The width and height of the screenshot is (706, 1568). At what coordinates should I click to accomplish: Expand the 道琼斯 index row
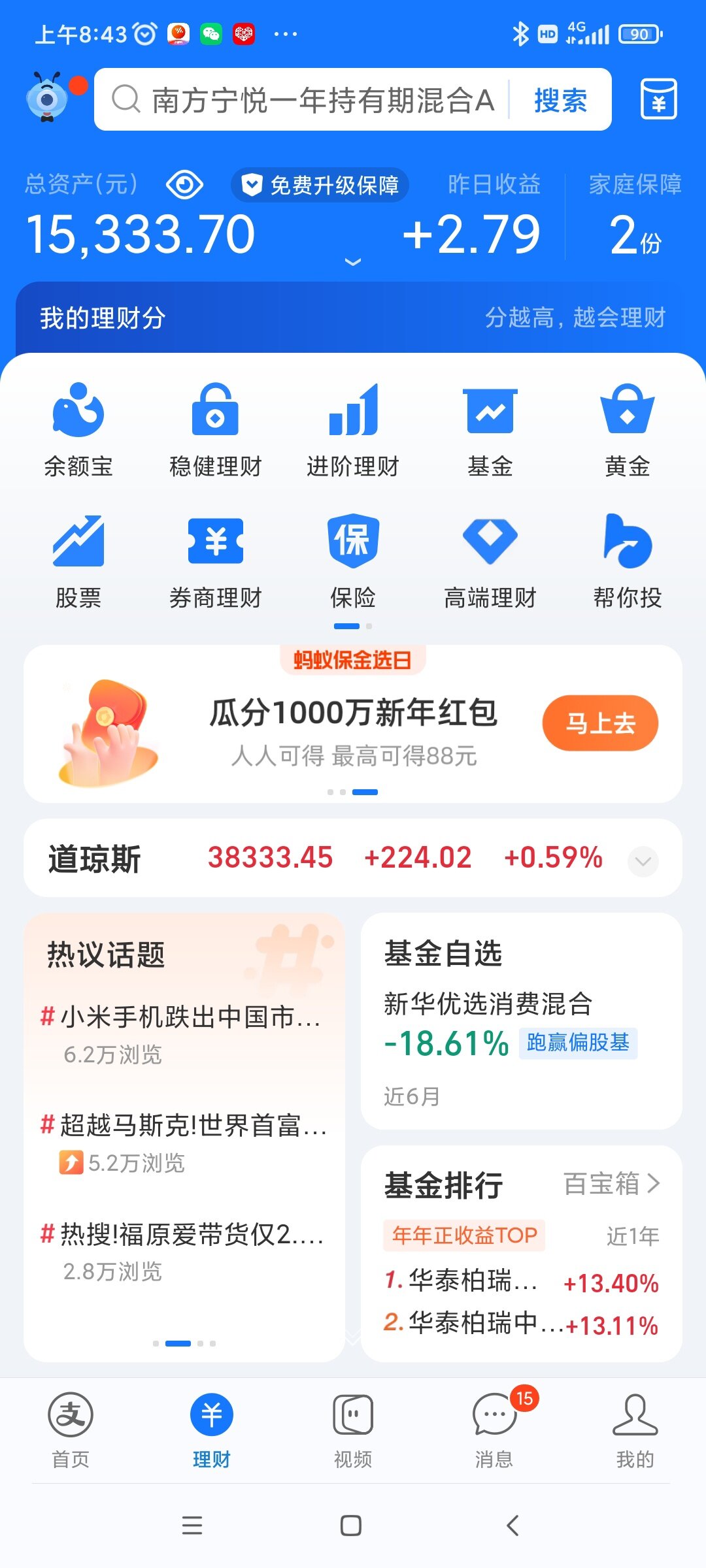(643, 860)
